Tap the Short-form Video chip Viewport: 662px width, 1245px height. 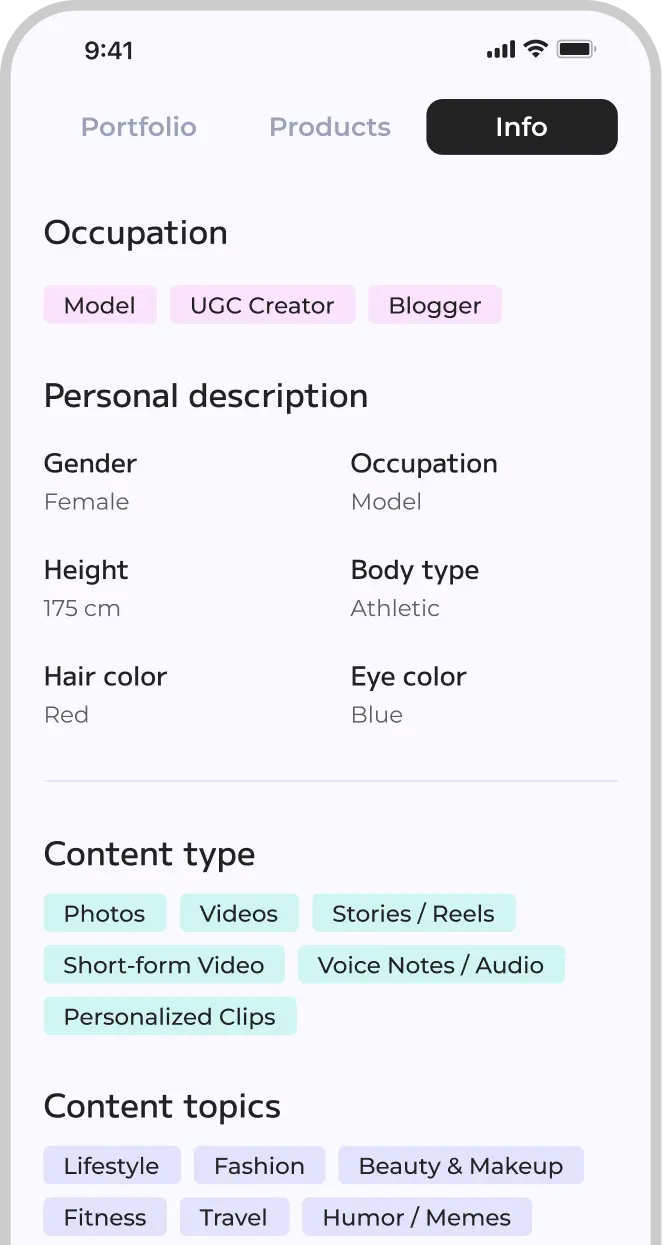click(x=164, y=965)
